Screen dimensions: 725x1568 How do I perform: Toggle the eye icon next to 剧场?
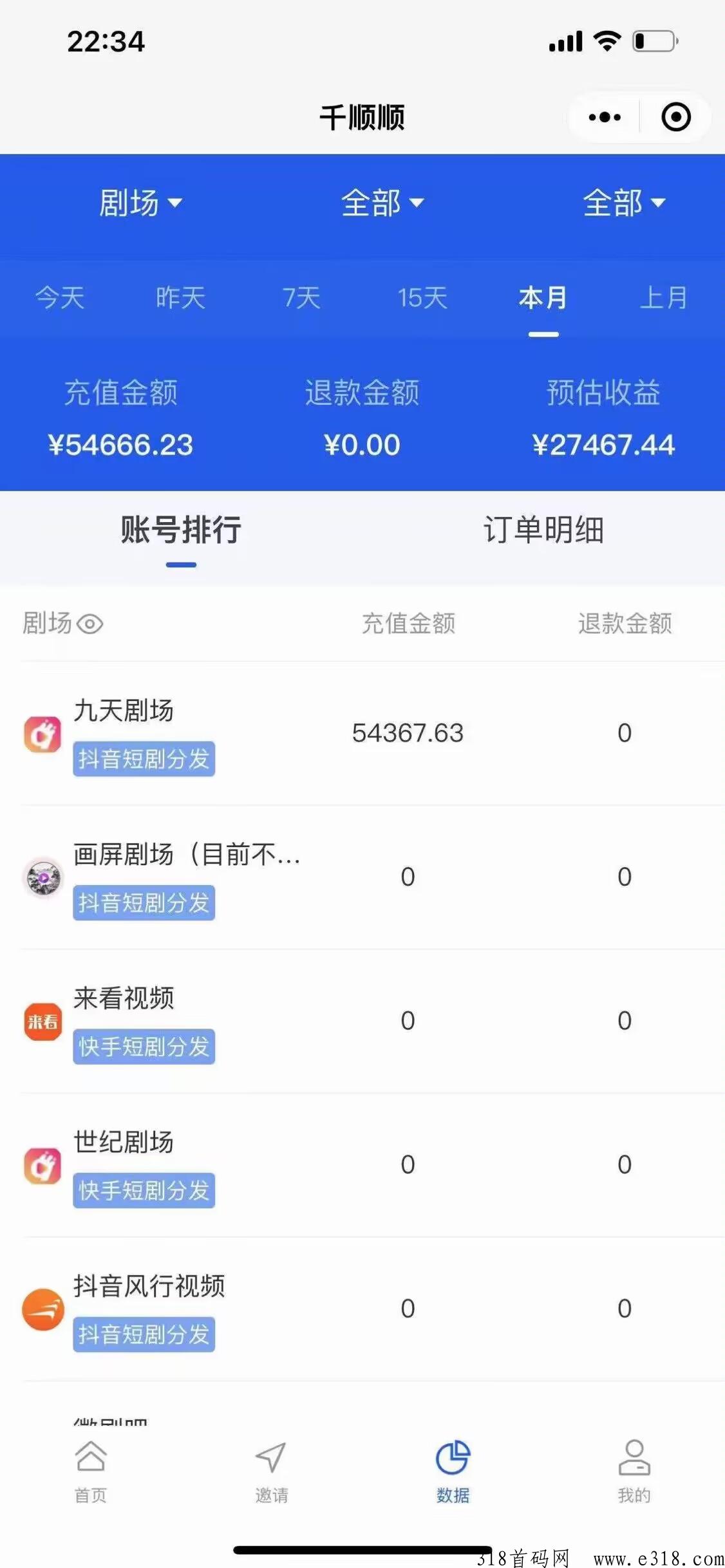click(x=90, y=624)
